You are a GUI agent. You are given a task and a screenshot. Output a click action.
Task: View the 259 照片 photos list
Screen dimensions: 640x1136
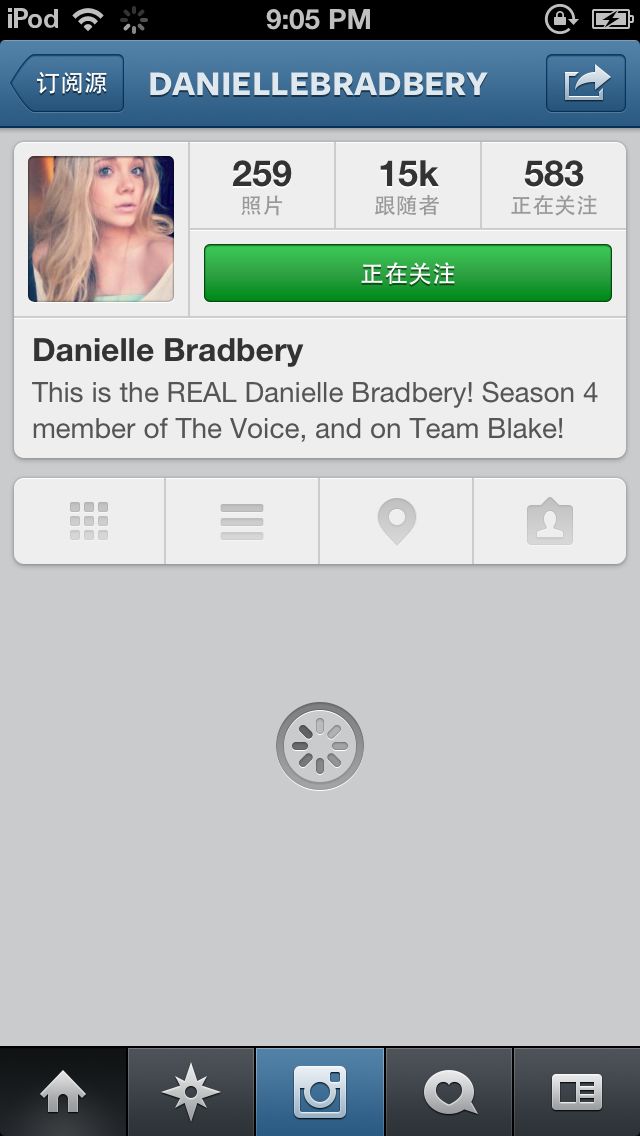(262, 186)
